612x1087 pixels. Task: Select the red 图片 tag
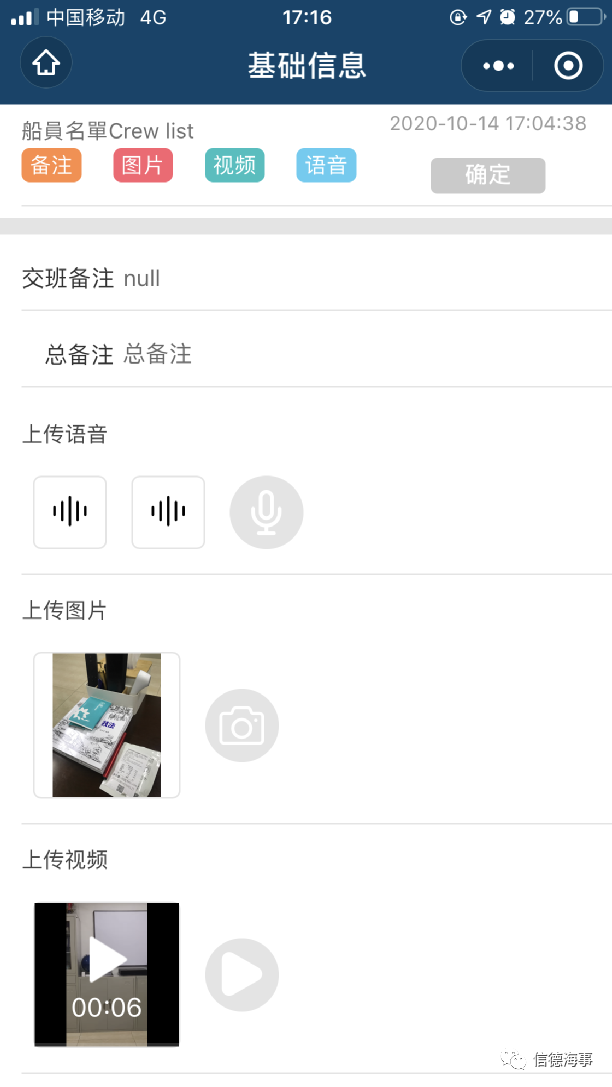coord(143,165)
